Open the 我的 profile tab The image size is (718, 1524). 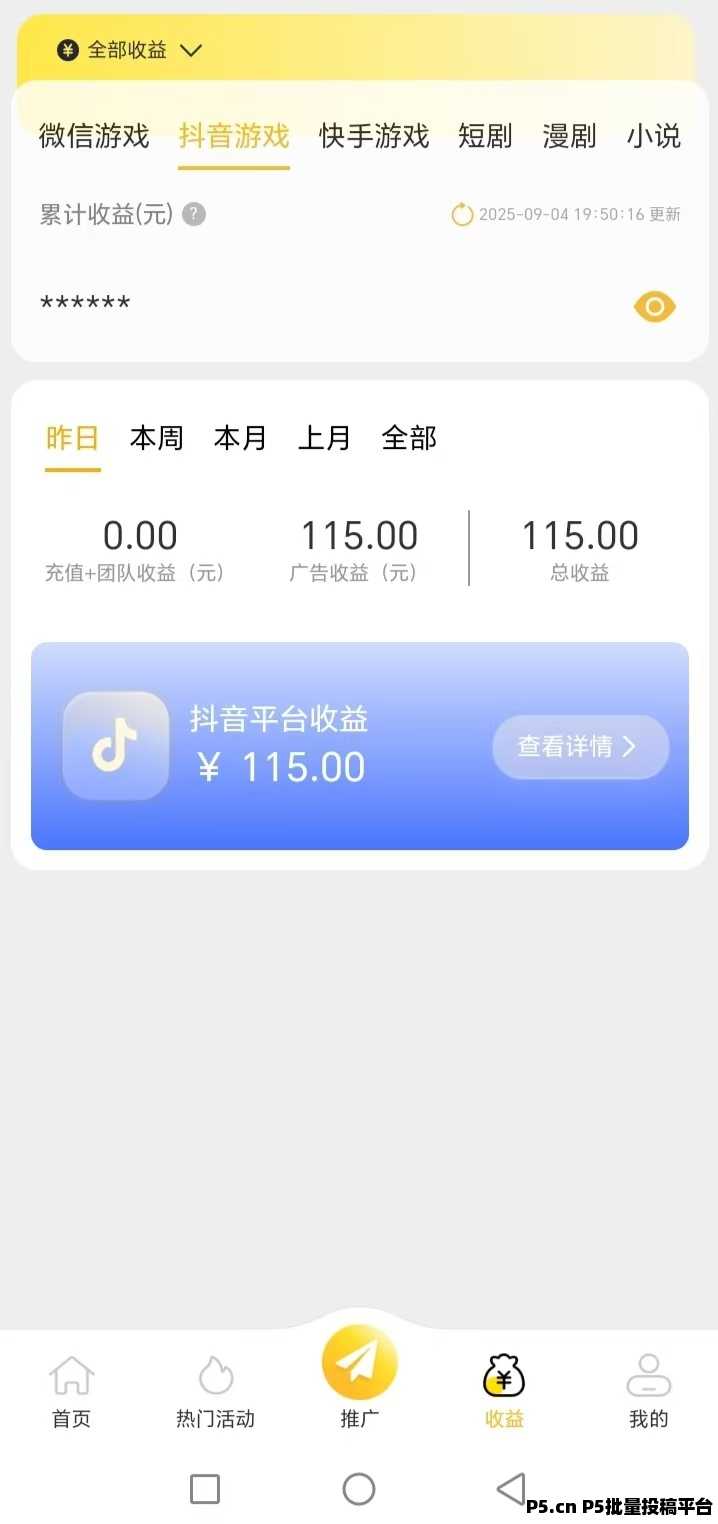(x=648, y=1391)
